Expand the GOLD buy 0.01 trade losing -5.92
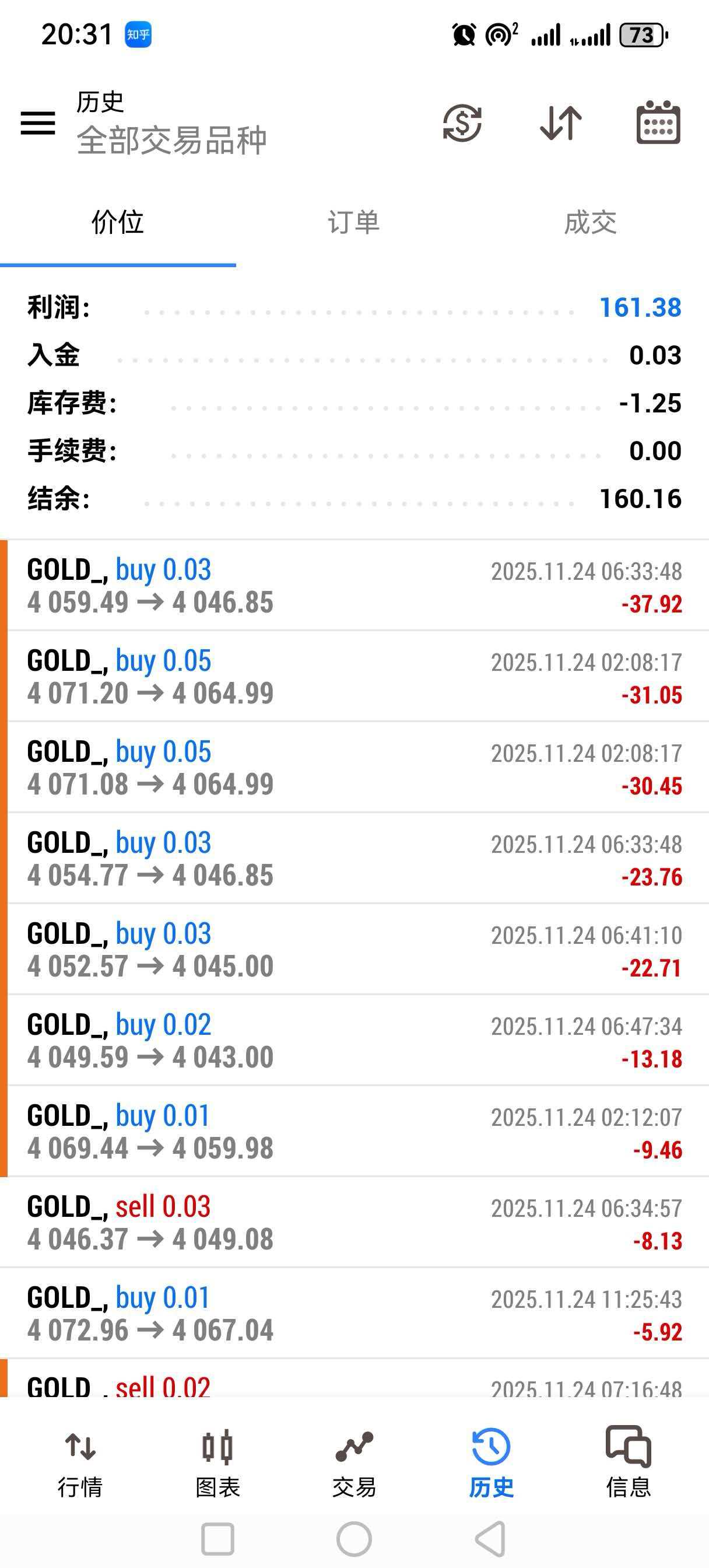 [x=354, y=1313]
